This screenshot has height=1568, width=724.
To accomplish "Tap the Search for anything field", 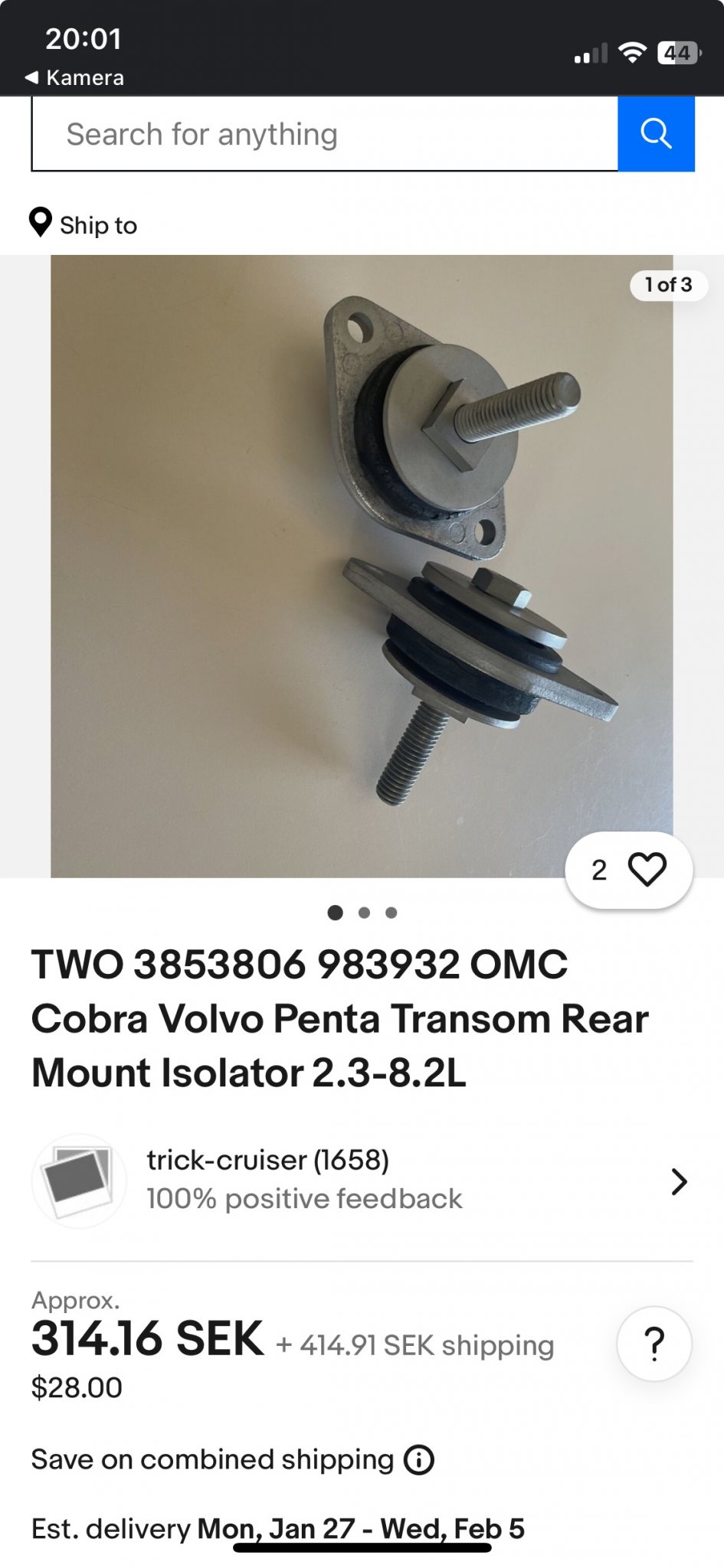I will [x=324, y=135].
